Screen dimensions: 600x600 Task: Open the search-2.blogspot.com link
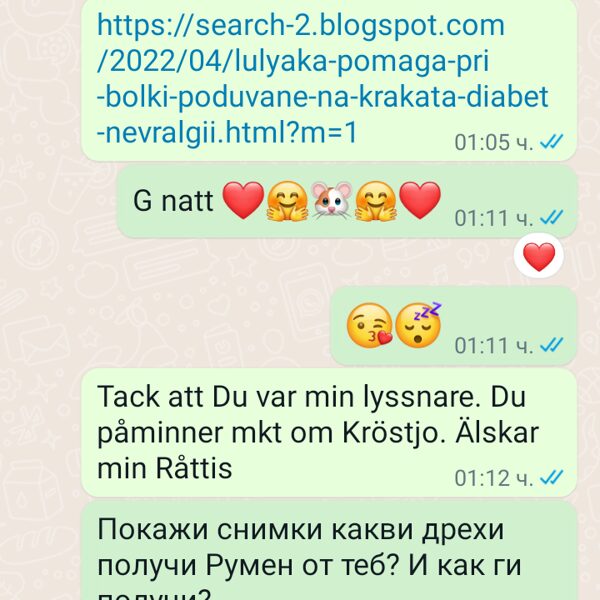[300, 77]
